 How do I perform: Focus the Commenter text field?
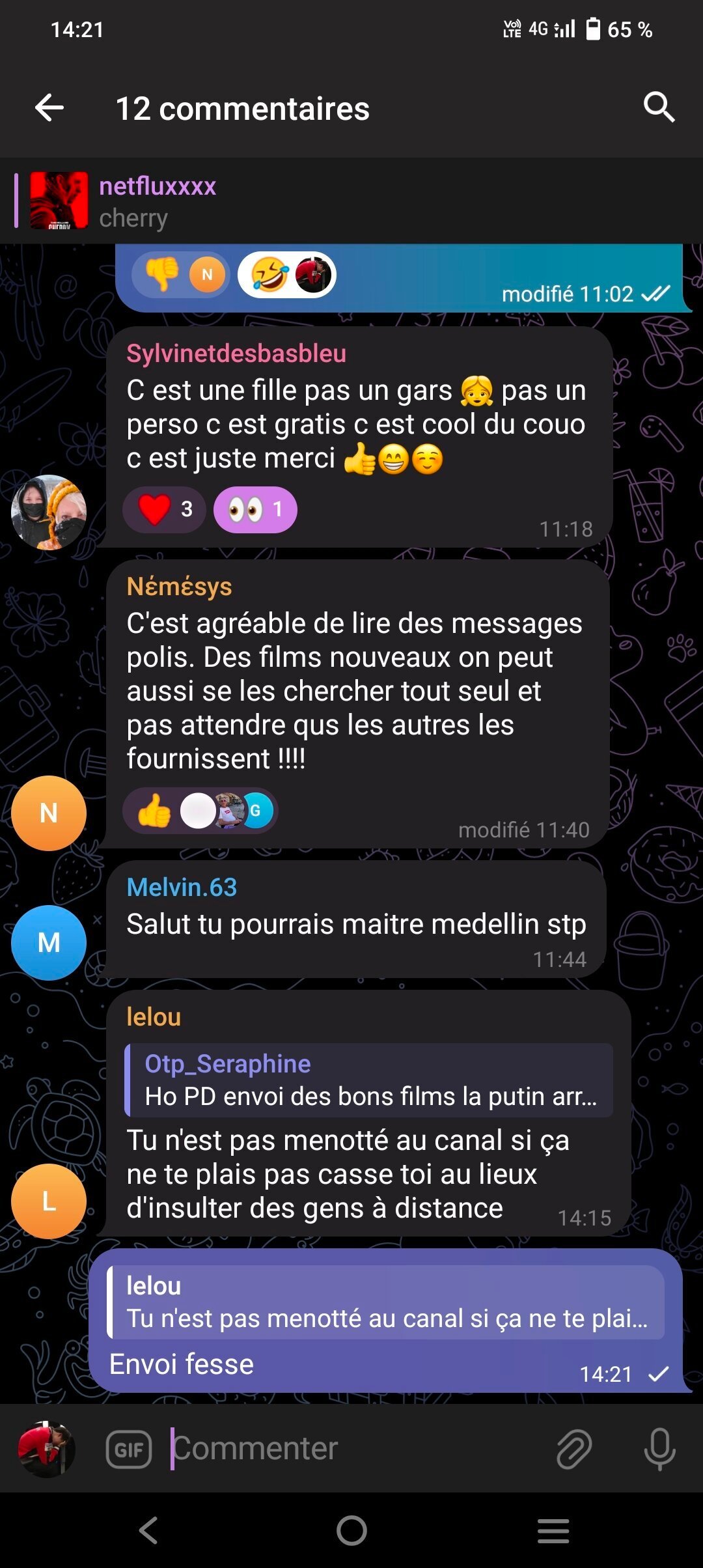(x=351, y=1448)
